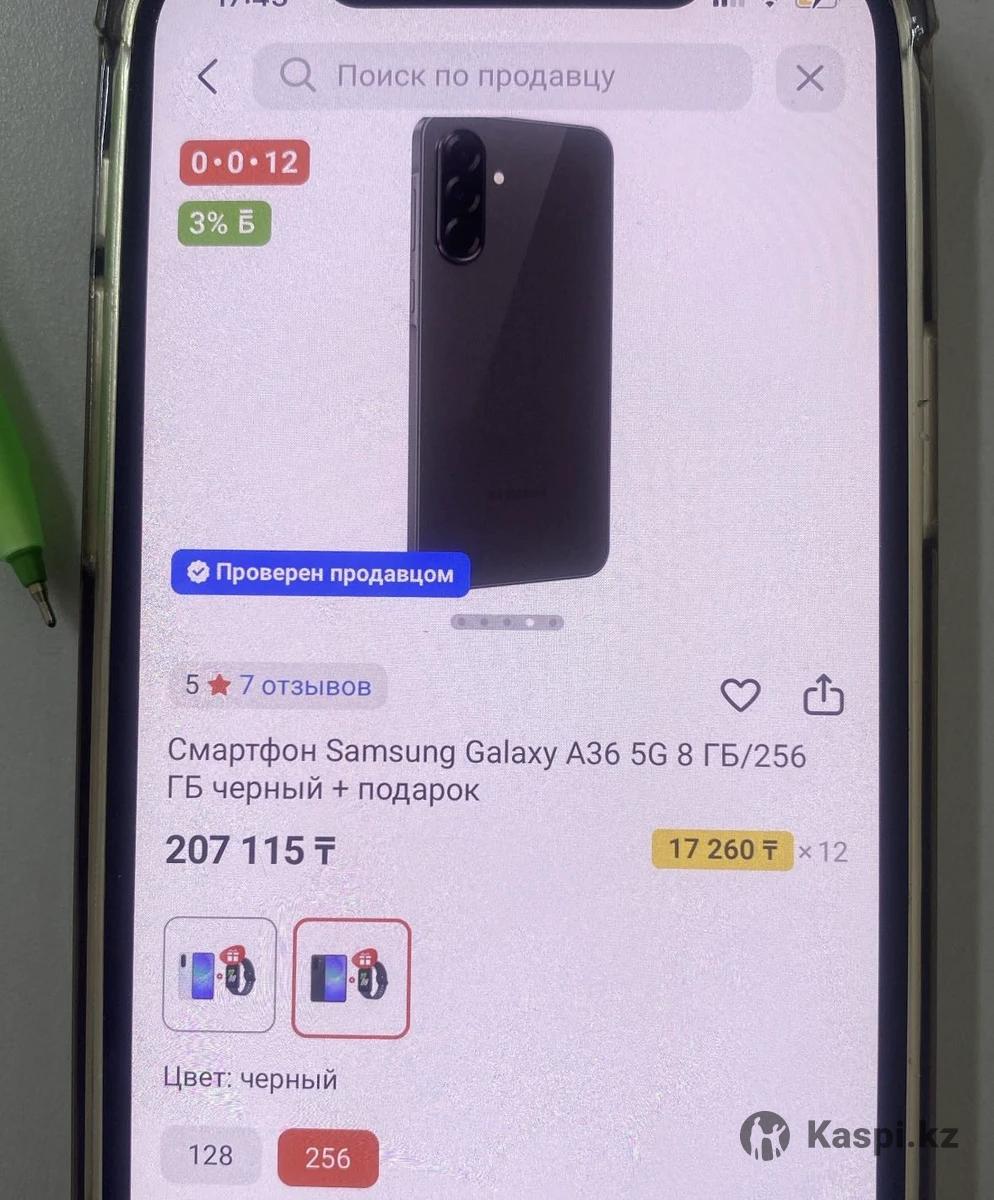Tap the 'Поиск по продавцу' search field
The image size is (994, 1200).
(x=500, y=77)
